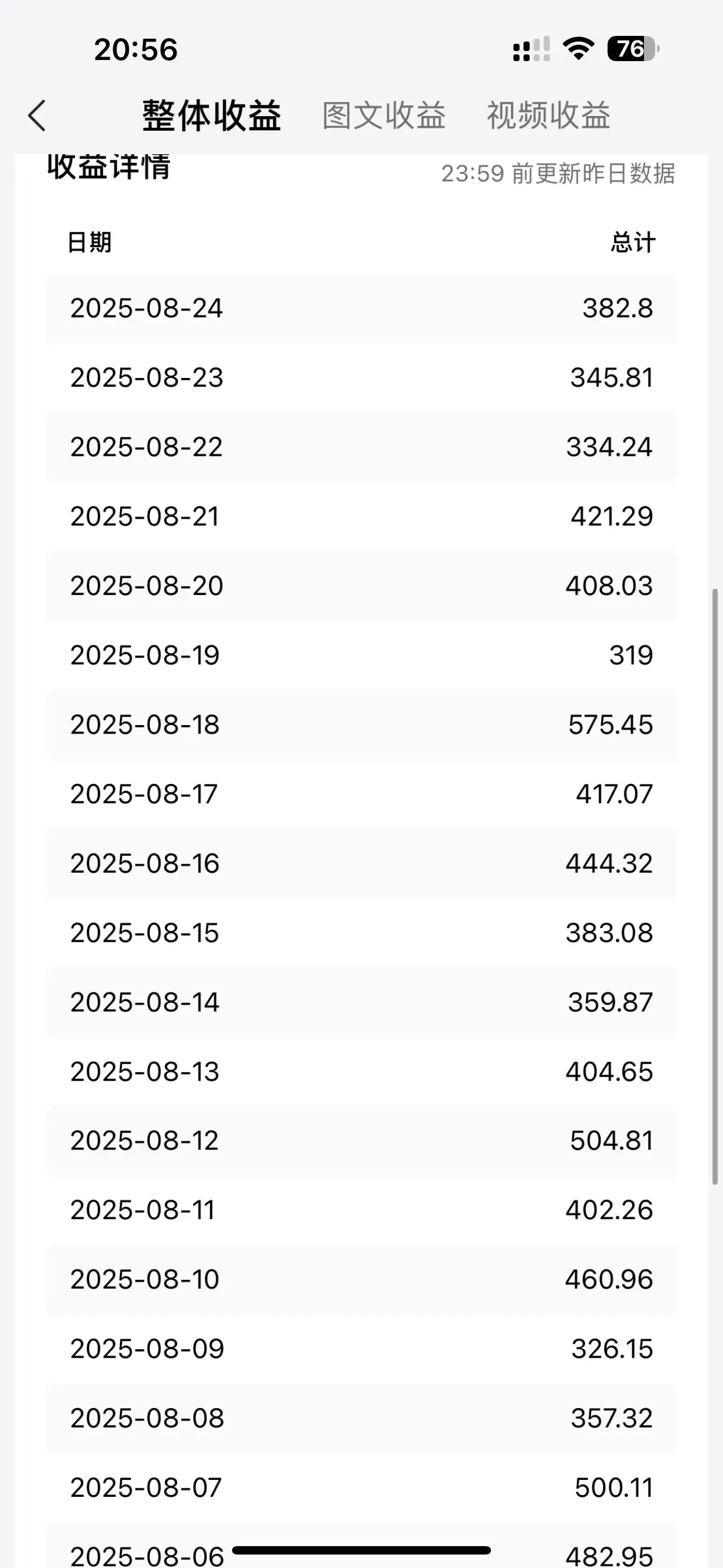Switch to the 图文收益 tab

pyautogui.click(x=383, y=116)
